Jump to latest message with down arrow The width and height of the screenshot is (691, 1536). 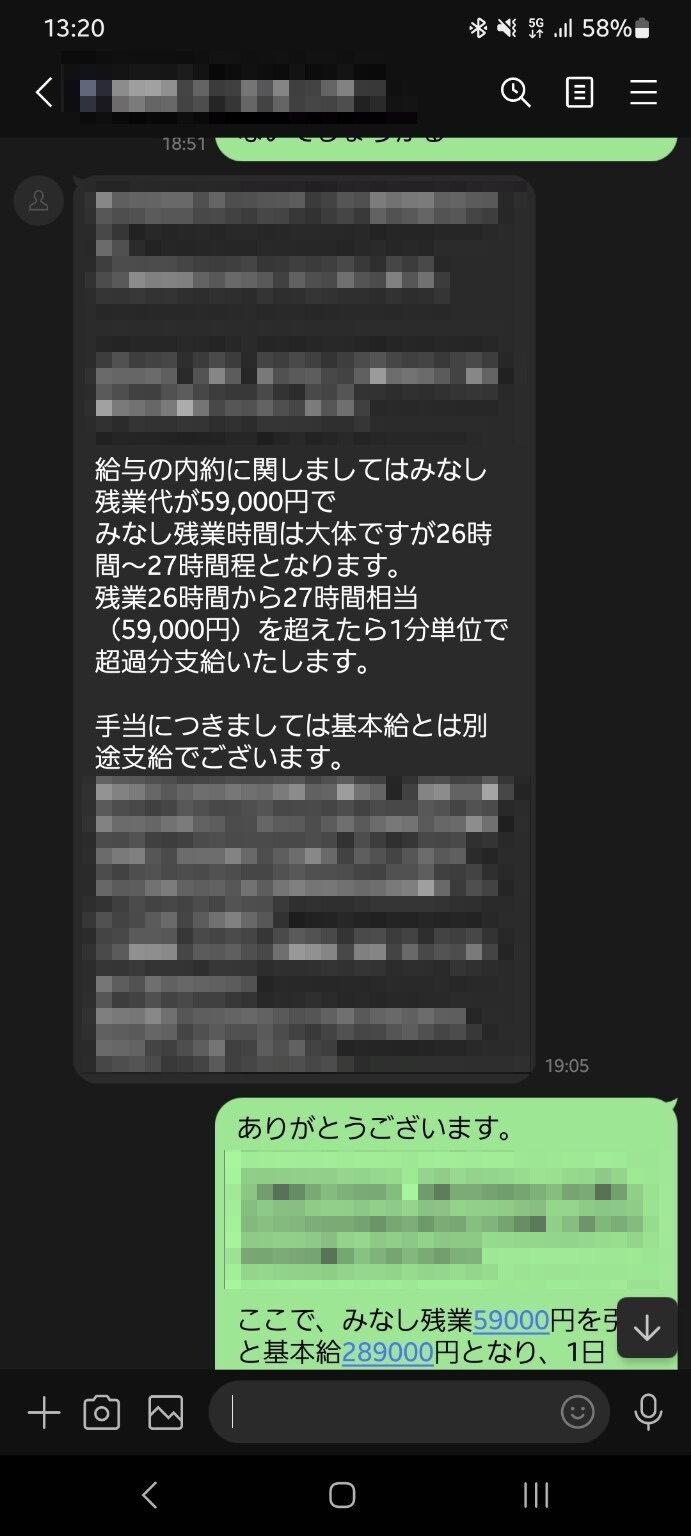[647, 1328]
